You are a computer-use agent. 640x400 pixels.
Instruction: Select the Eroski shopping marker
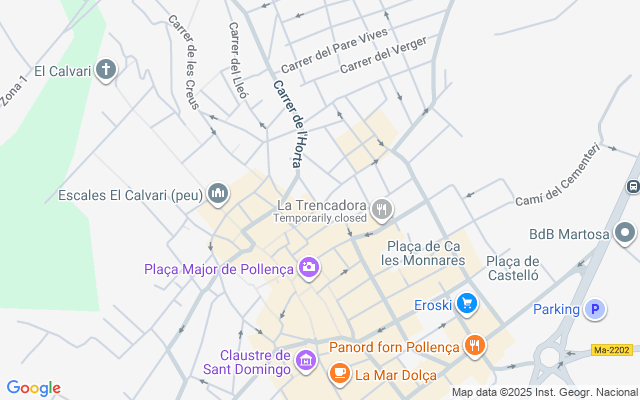click(x=466, y=304)
